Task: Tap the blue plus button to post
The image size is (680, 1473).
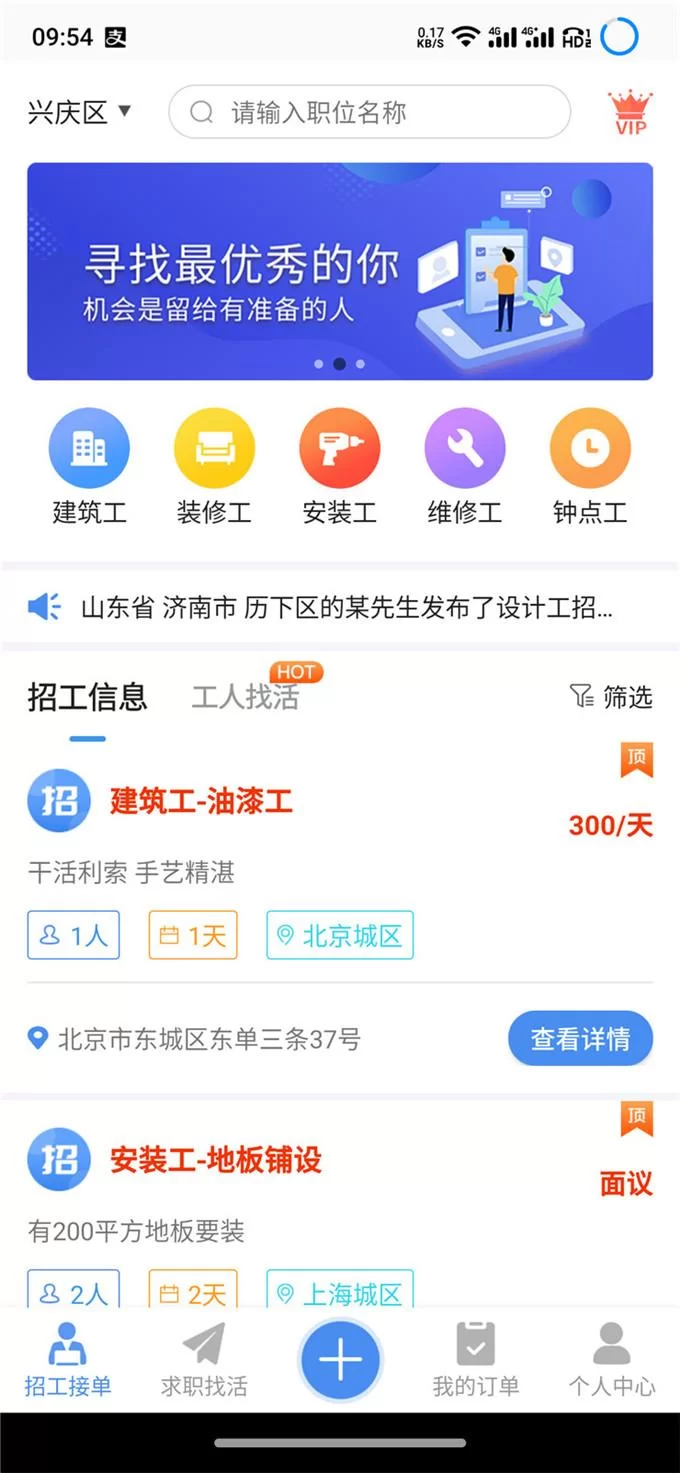Action: [340, 1360]
